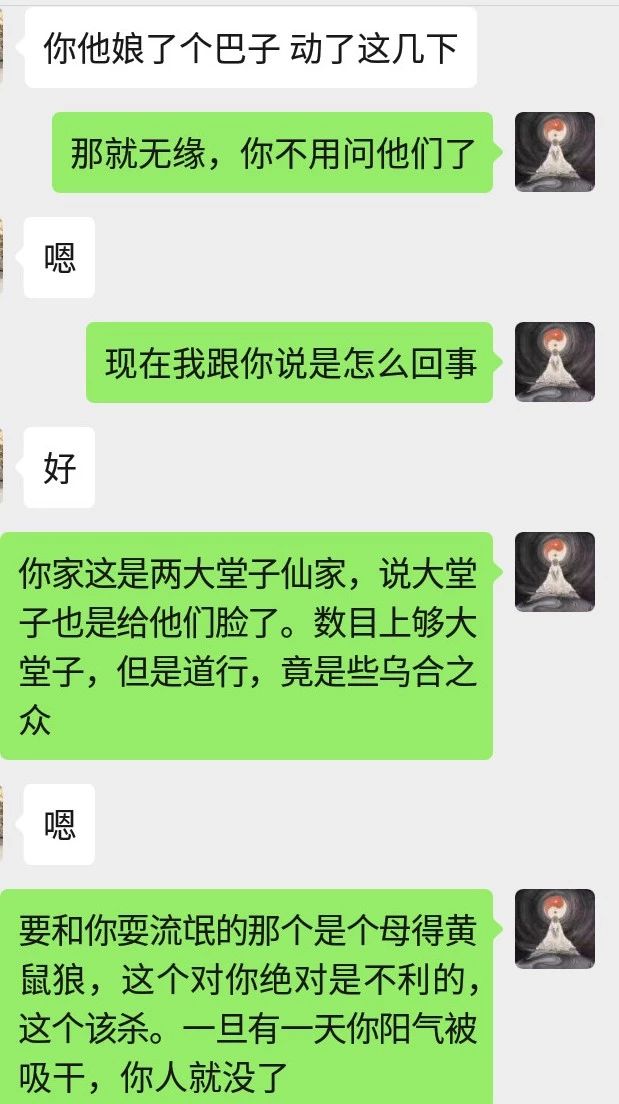
Task: Open avatar next to the "要和你耍流氓的那个" message
Action: 555,929
